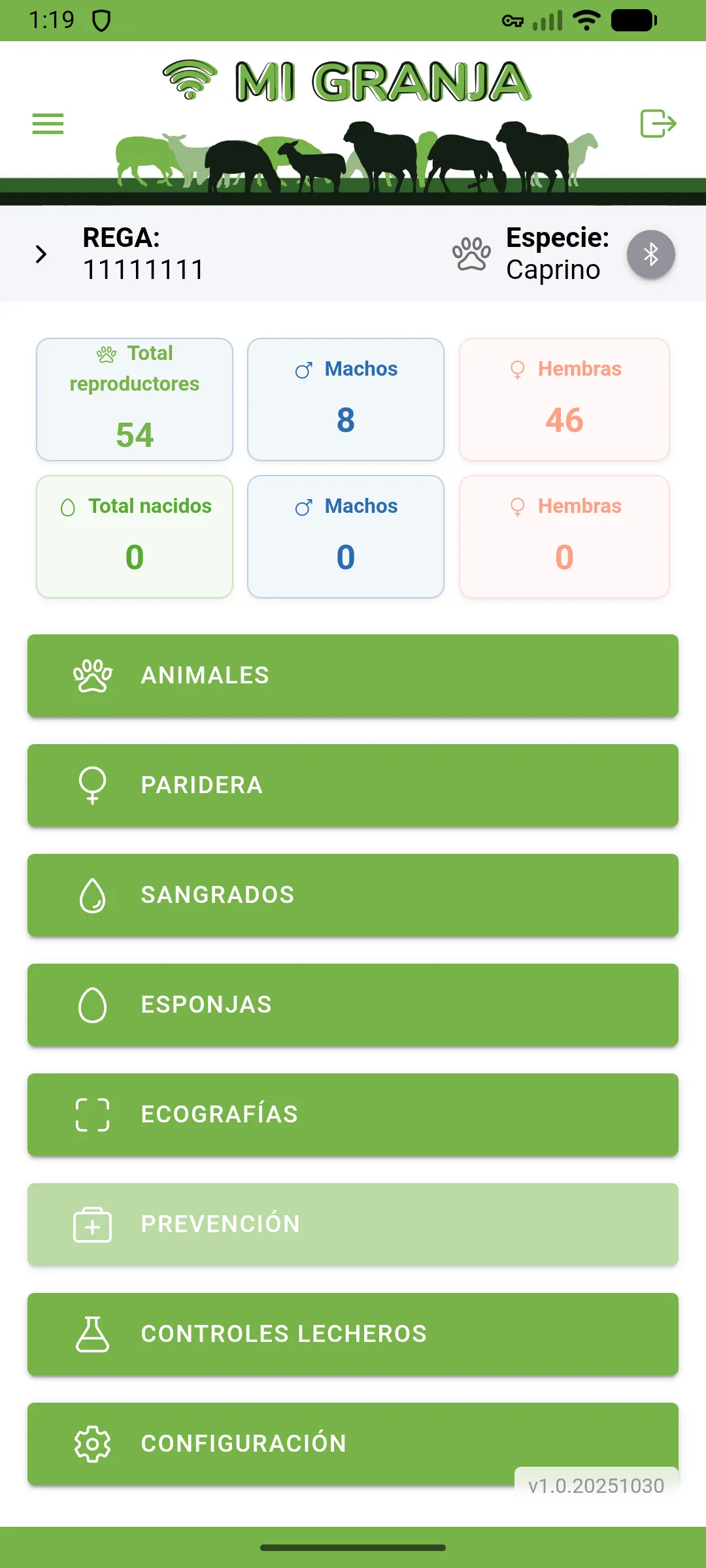Select the Machos 8 counter card

346,399
